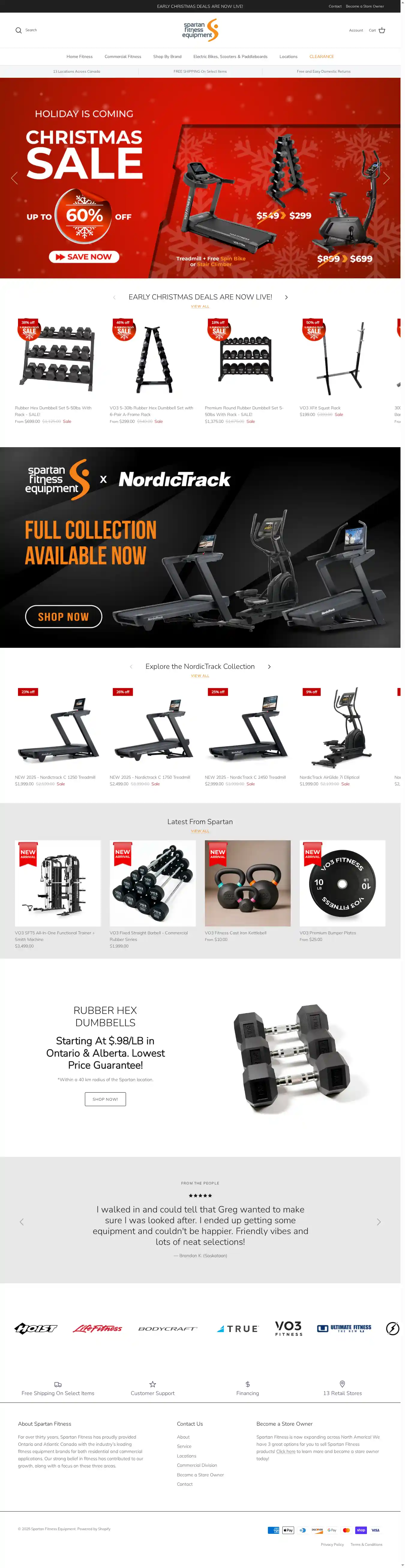Open Nordictrack C 1250 Treadmill product
The height and width of the screenshot is (1568, 405).
point(55,777)
